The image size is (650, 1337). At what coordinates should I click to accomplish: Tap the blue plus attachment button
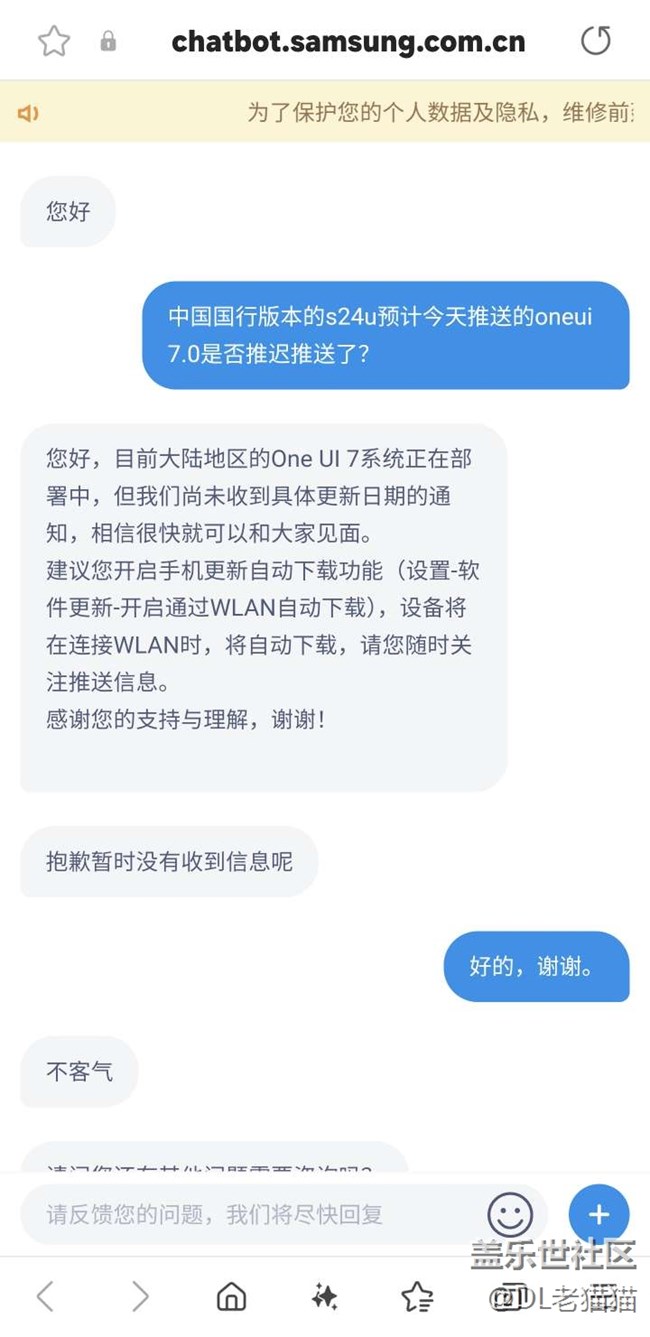coord(598,1215)
